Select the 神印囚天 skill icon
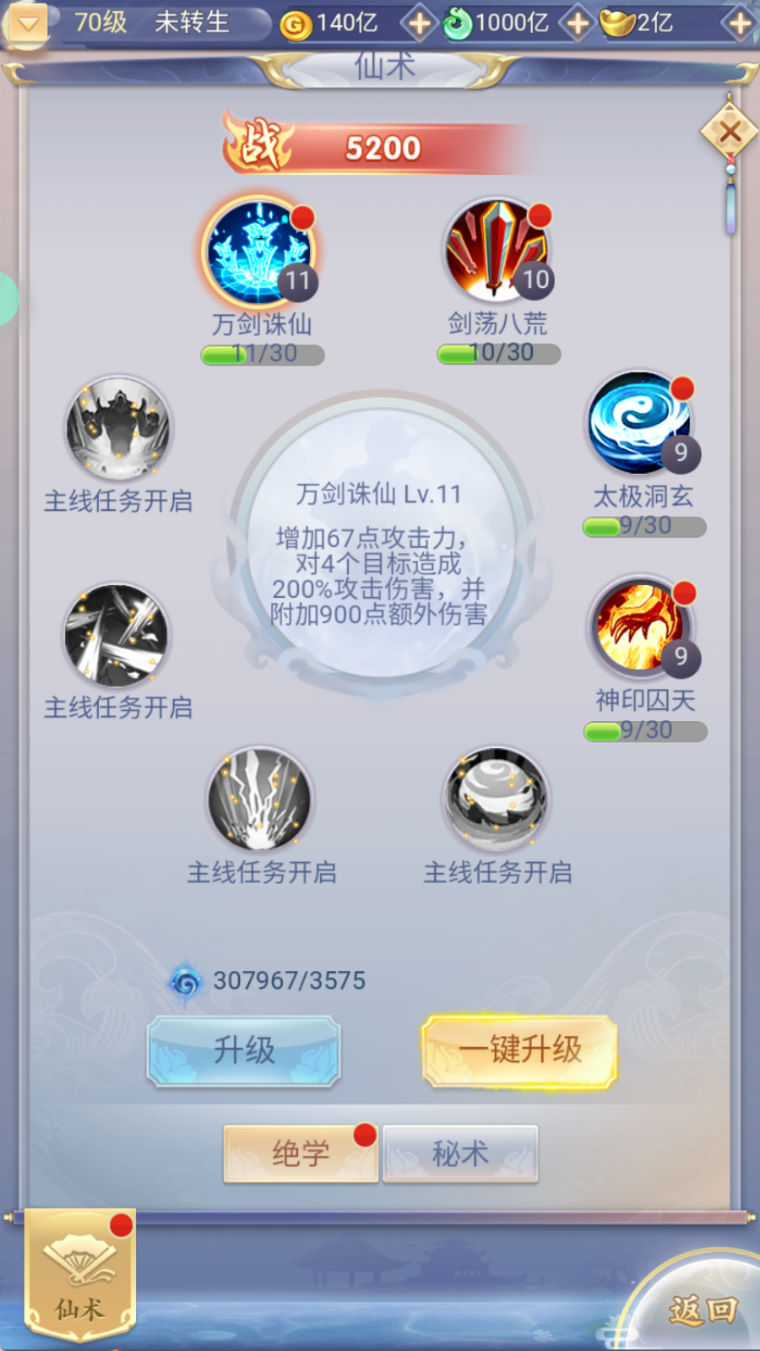Image resolution: width=760 pixels, height=1351 pixels. point(642,627)
